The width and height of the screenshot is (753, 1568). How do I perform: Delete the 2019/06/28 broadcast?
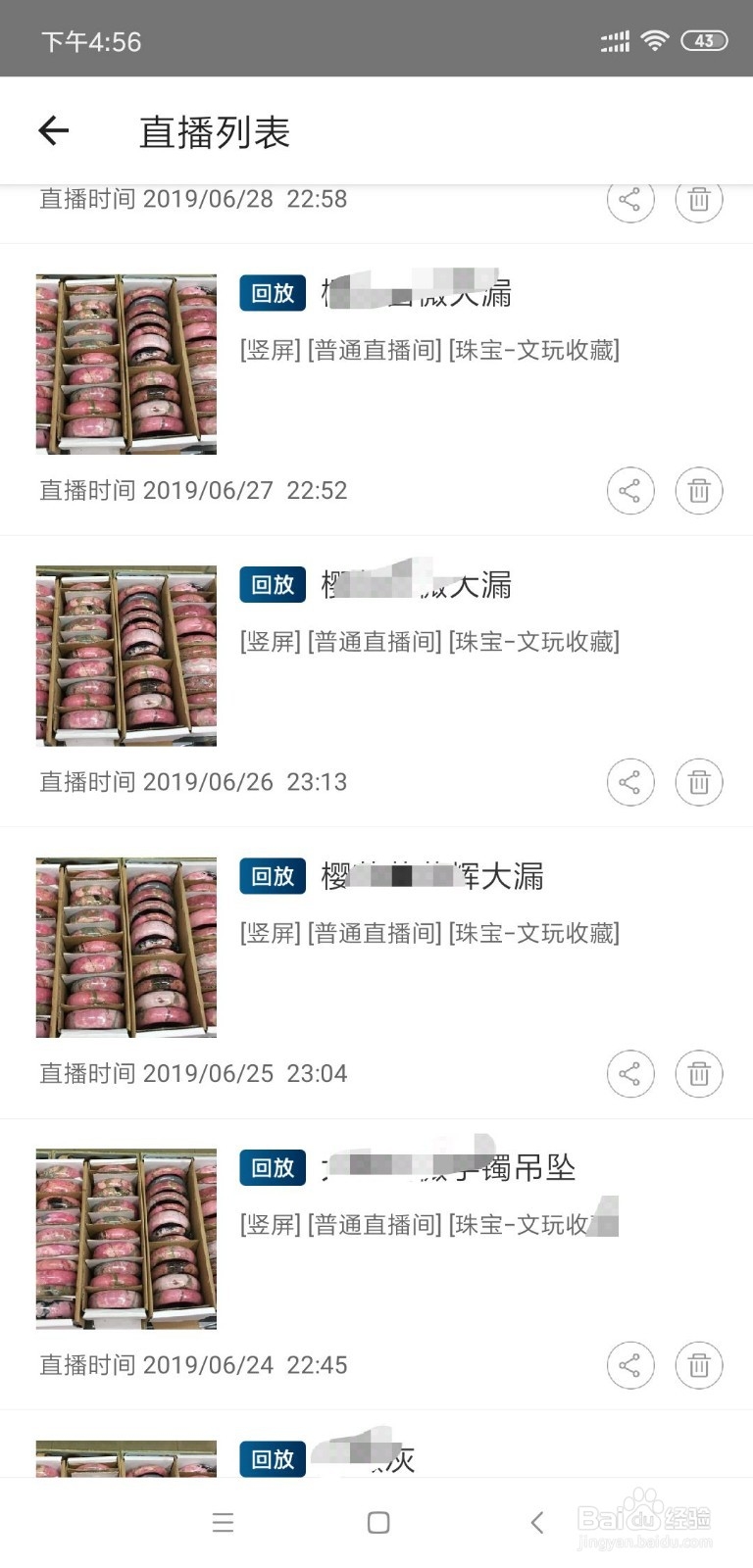698,199
